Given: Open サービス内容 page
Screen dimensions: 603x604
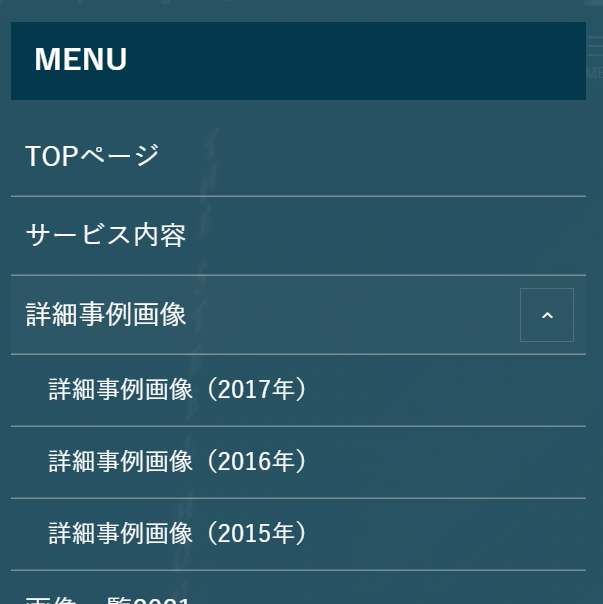Looking at the screenshot, I should pos(106,236).
